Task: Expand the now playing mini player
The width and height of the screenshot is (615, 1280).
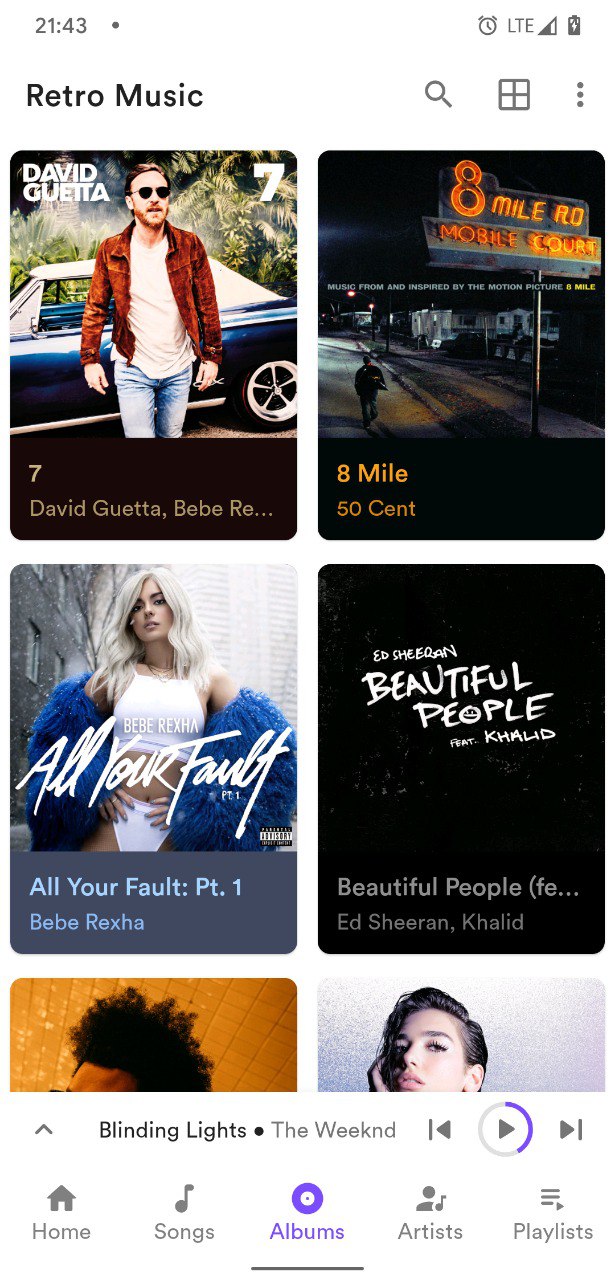Action: (43, 1130)
